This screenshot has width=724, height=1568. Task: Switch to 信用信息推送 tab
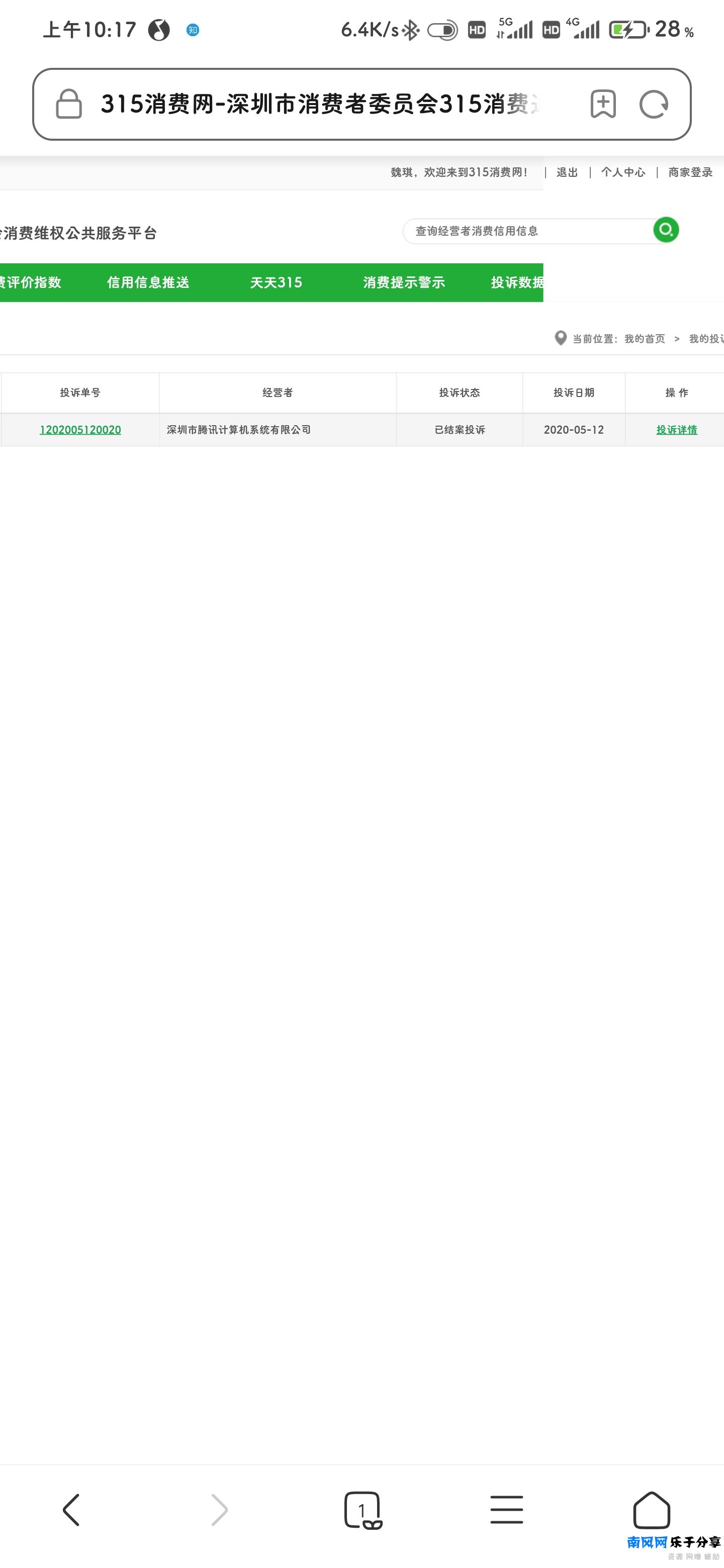coord(148,282)
